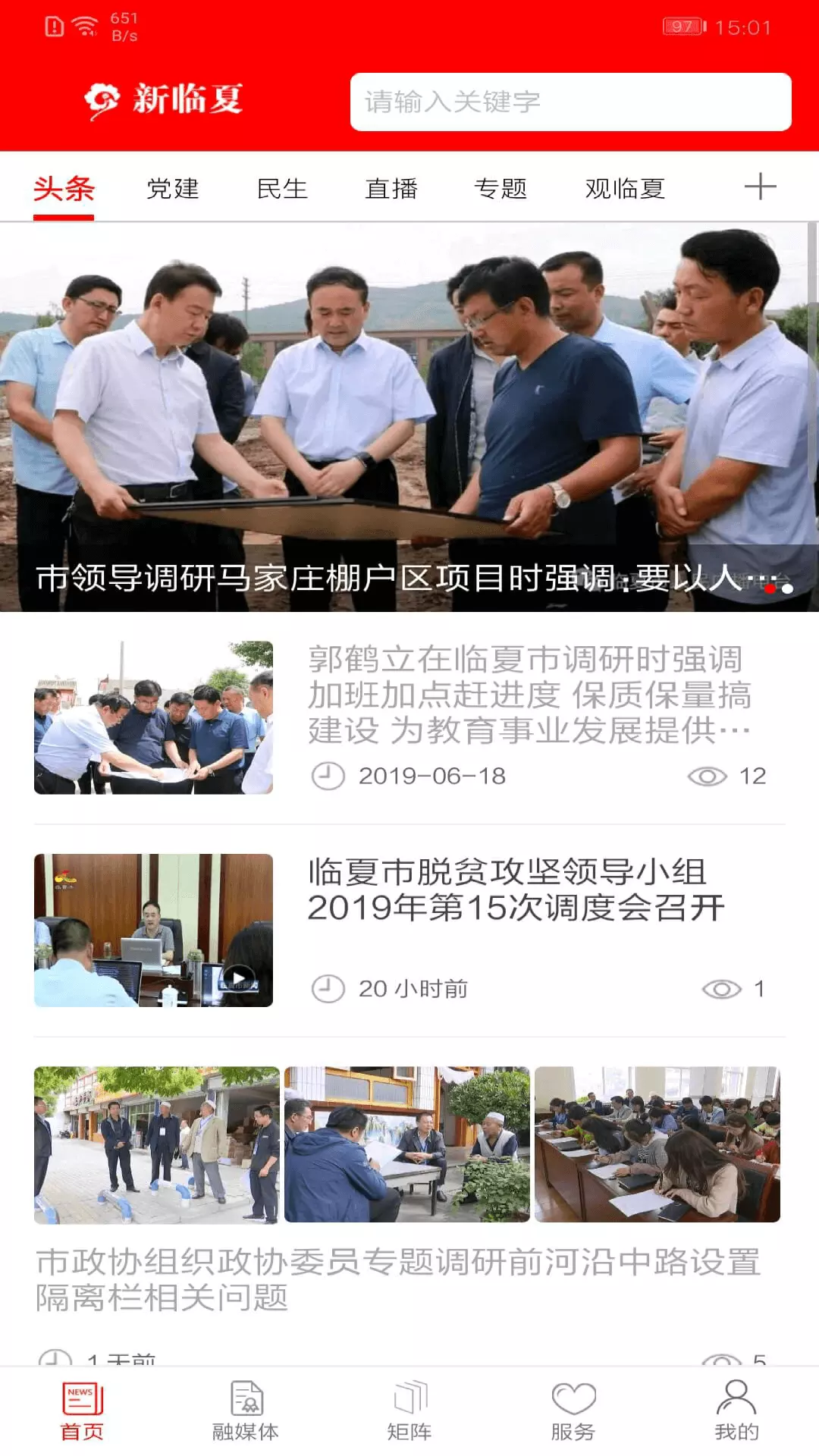Tap the 请输入关键字 search field

[x=570, y=102]
